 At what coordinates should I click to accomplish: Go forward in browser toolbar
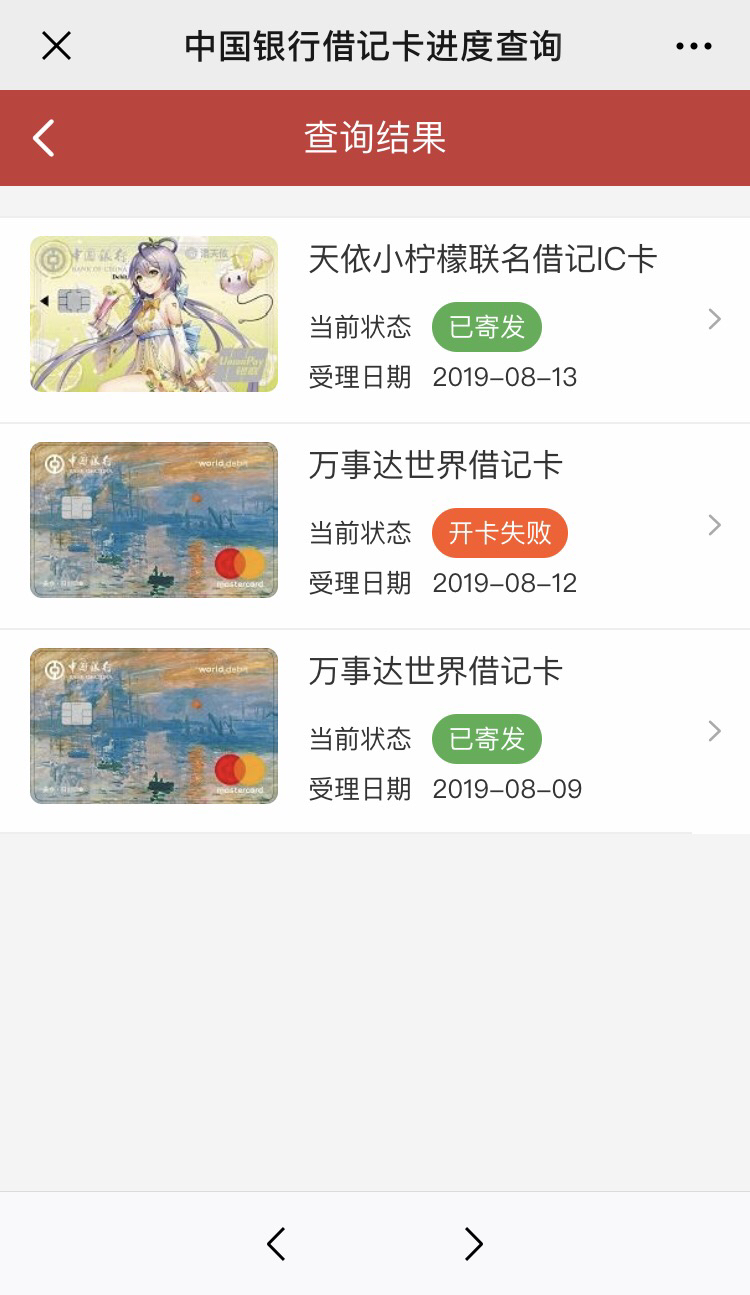point(473,1243)
